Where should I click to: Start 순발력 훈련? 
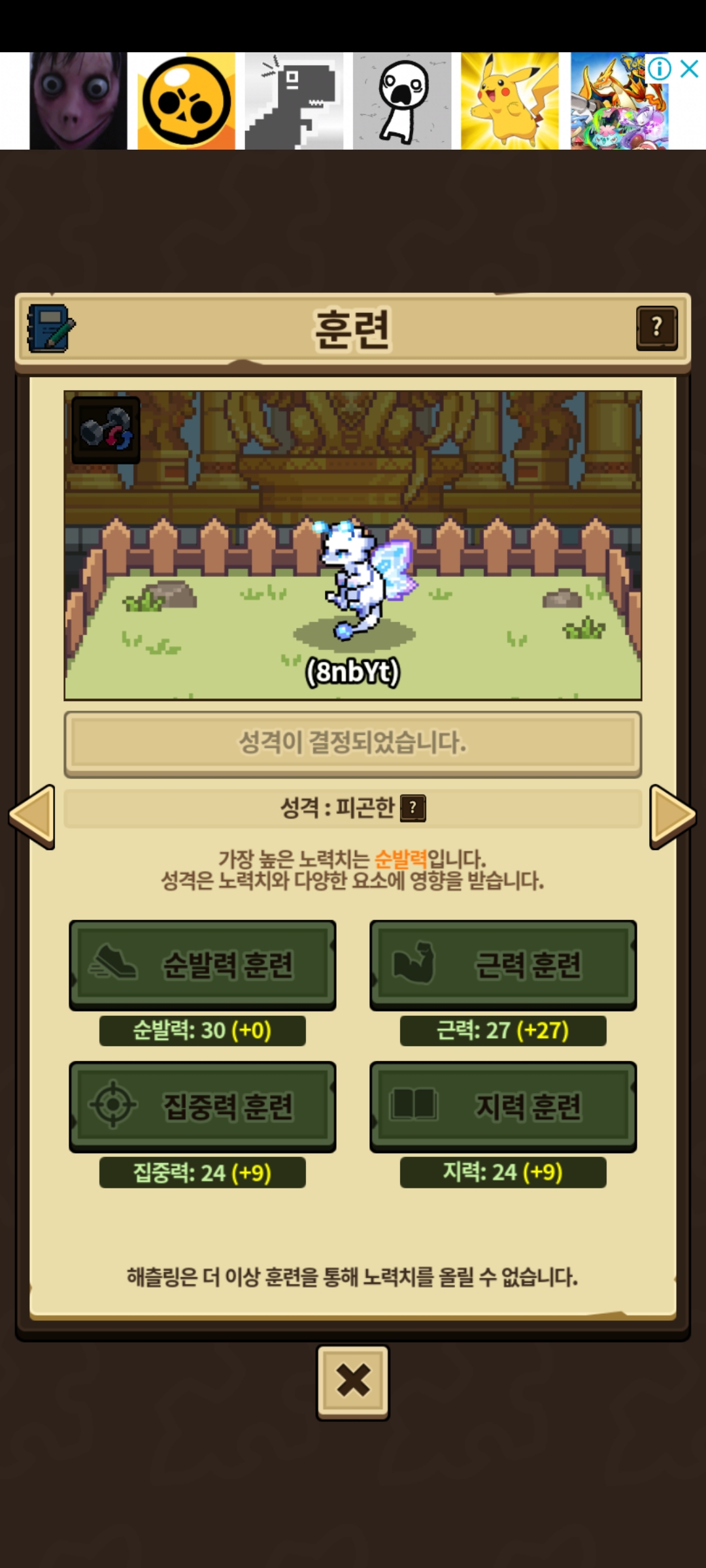tap(203, 965)
